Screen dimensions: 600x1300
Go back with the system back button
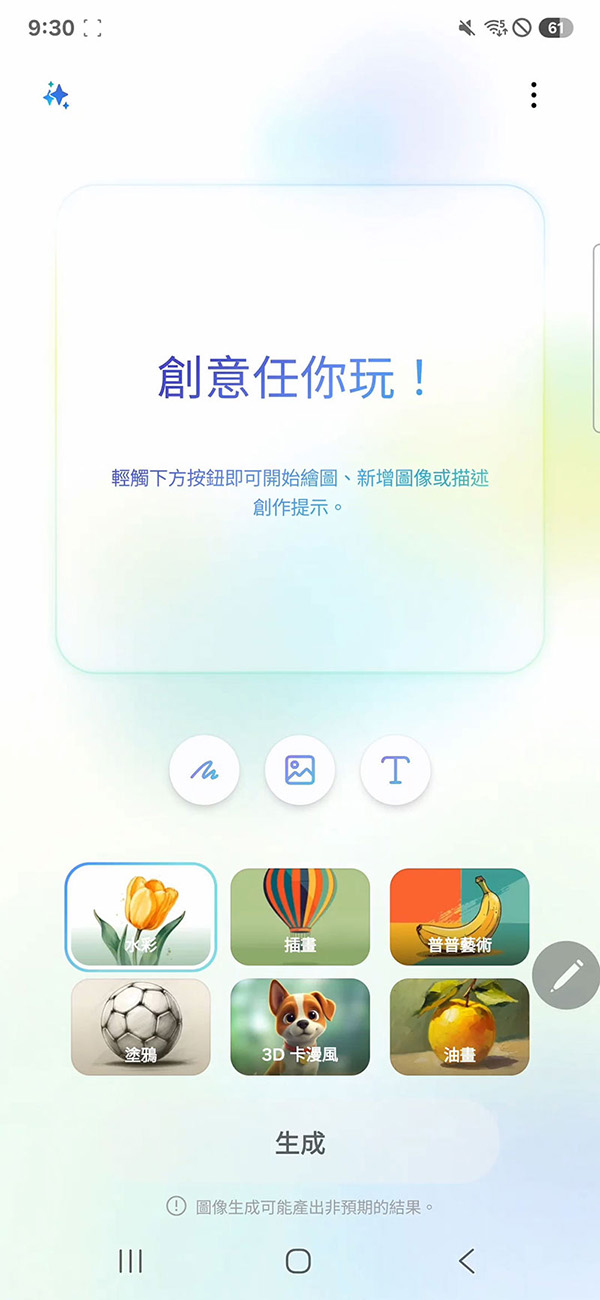tap(467, 1261)
